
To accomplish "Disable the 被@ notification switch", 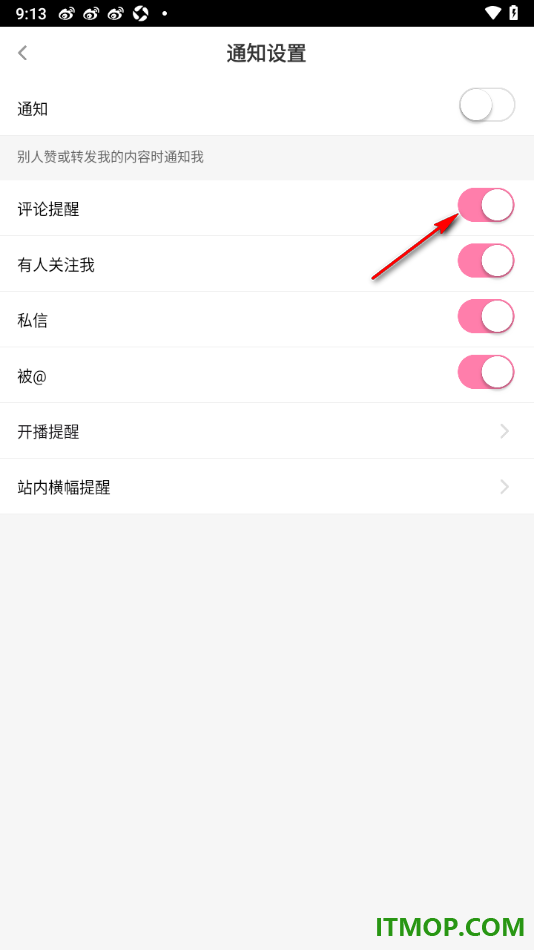I will [486, 372].
